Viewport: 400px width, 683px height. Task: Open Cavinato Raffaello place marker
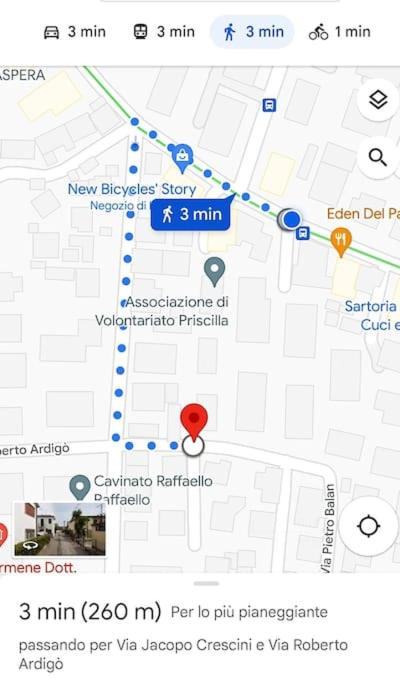(x=80, y=487)
